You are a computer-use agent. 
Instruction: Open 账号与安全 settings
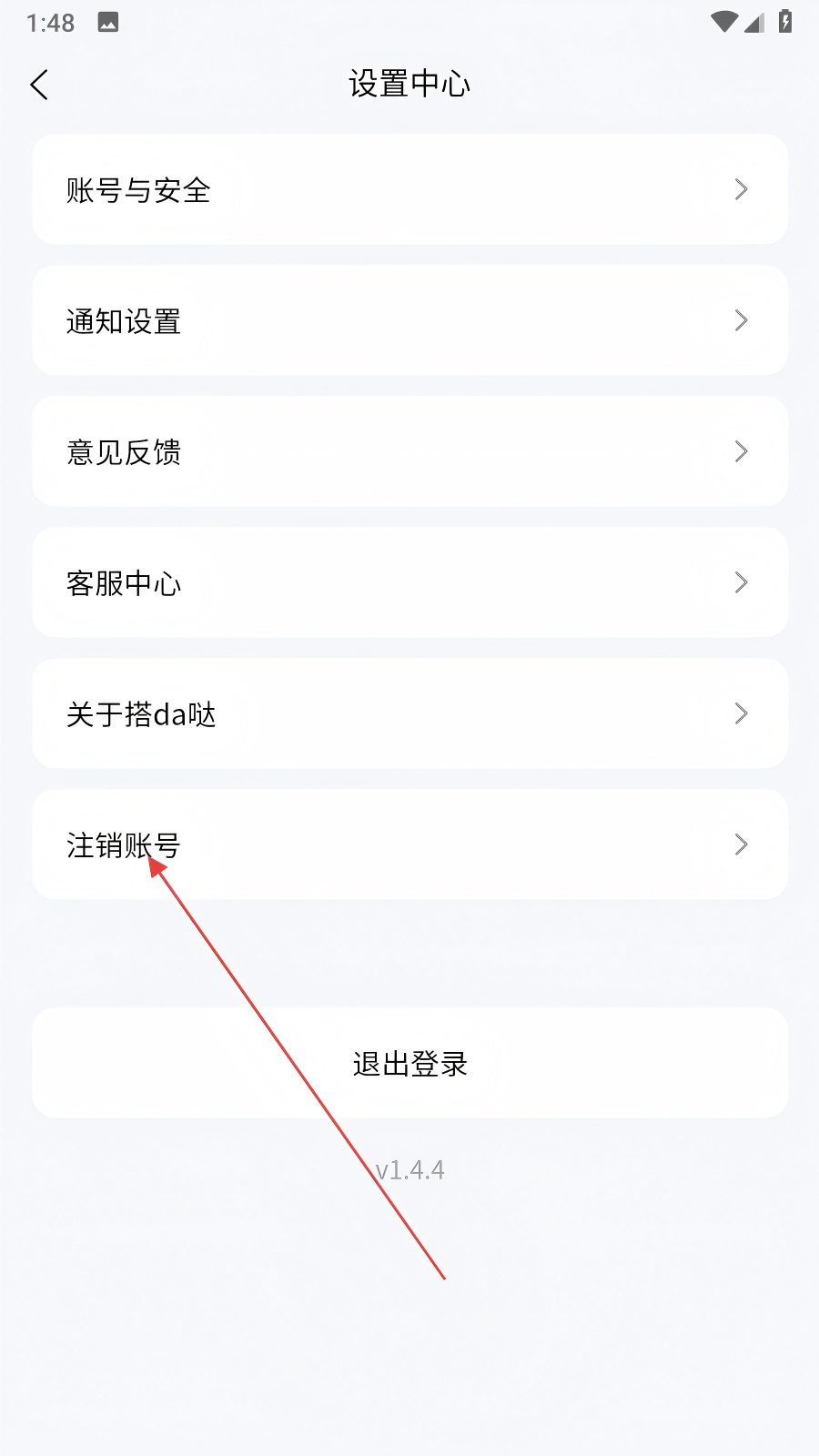409,189
